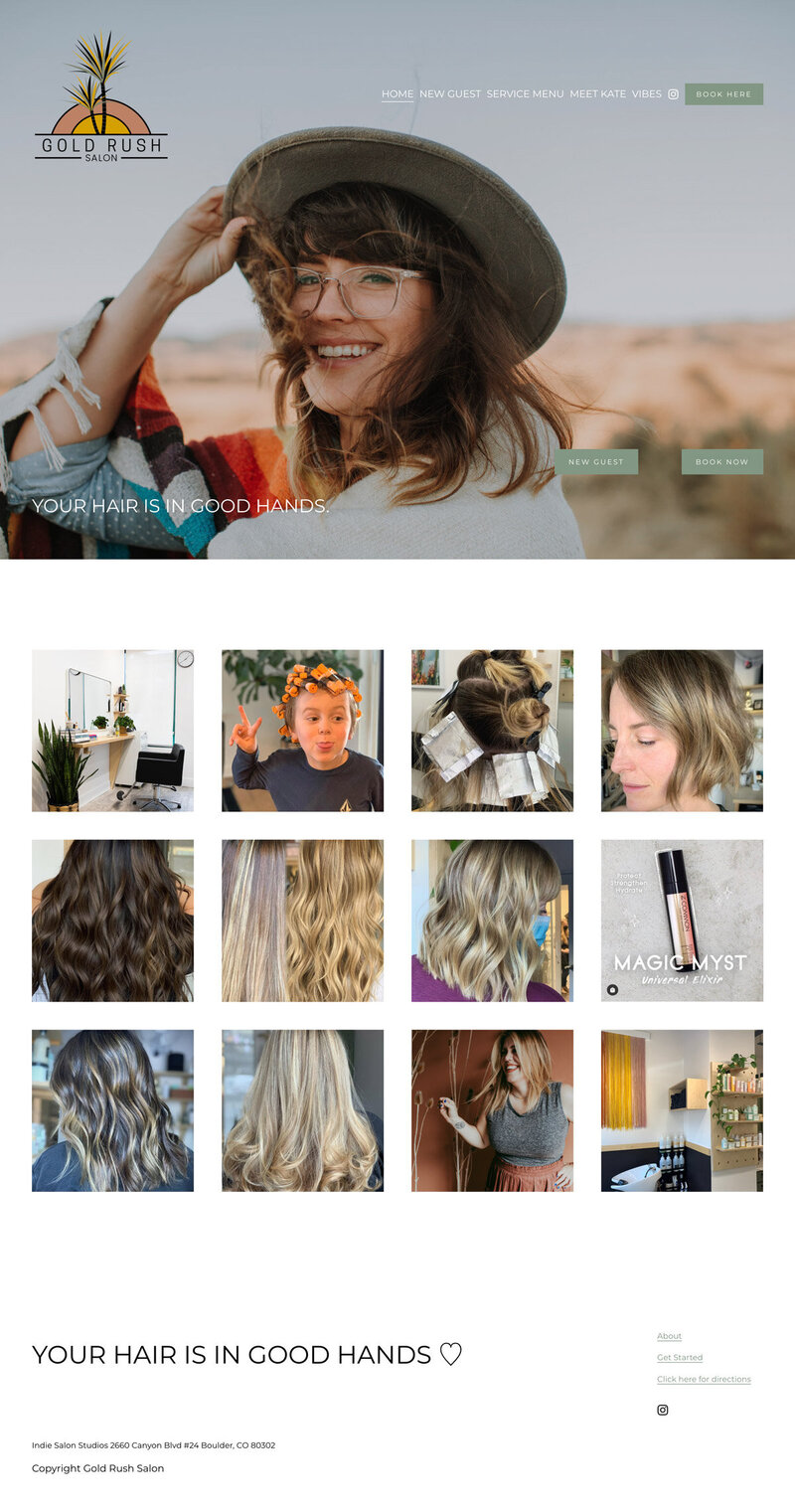The height and width of the screenshot is (1512, 795).
Task: Open the Service Menu page
Action: tap(525, 94)
